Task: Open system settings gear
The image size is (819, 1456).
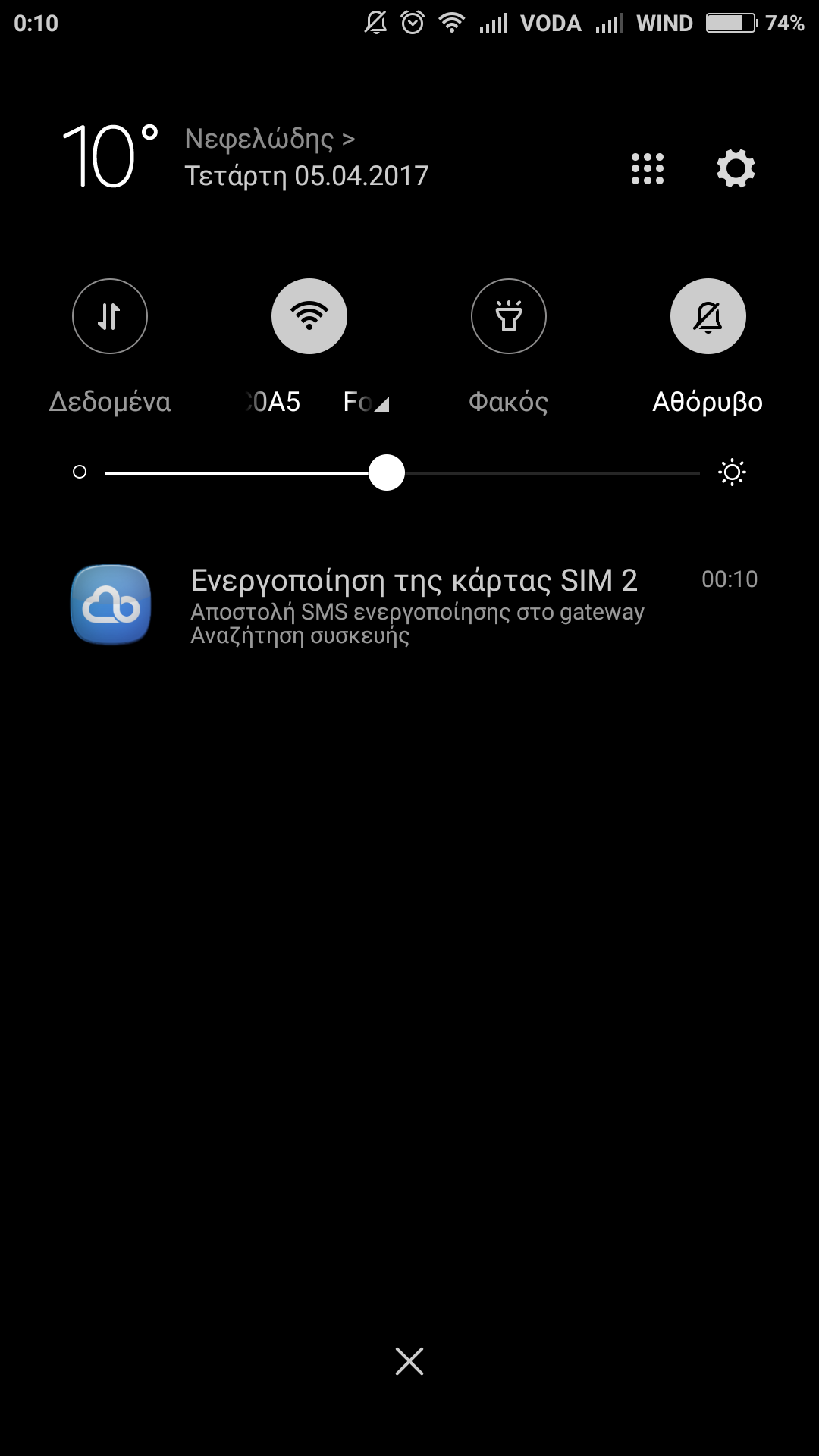Action: coord(736,168)
